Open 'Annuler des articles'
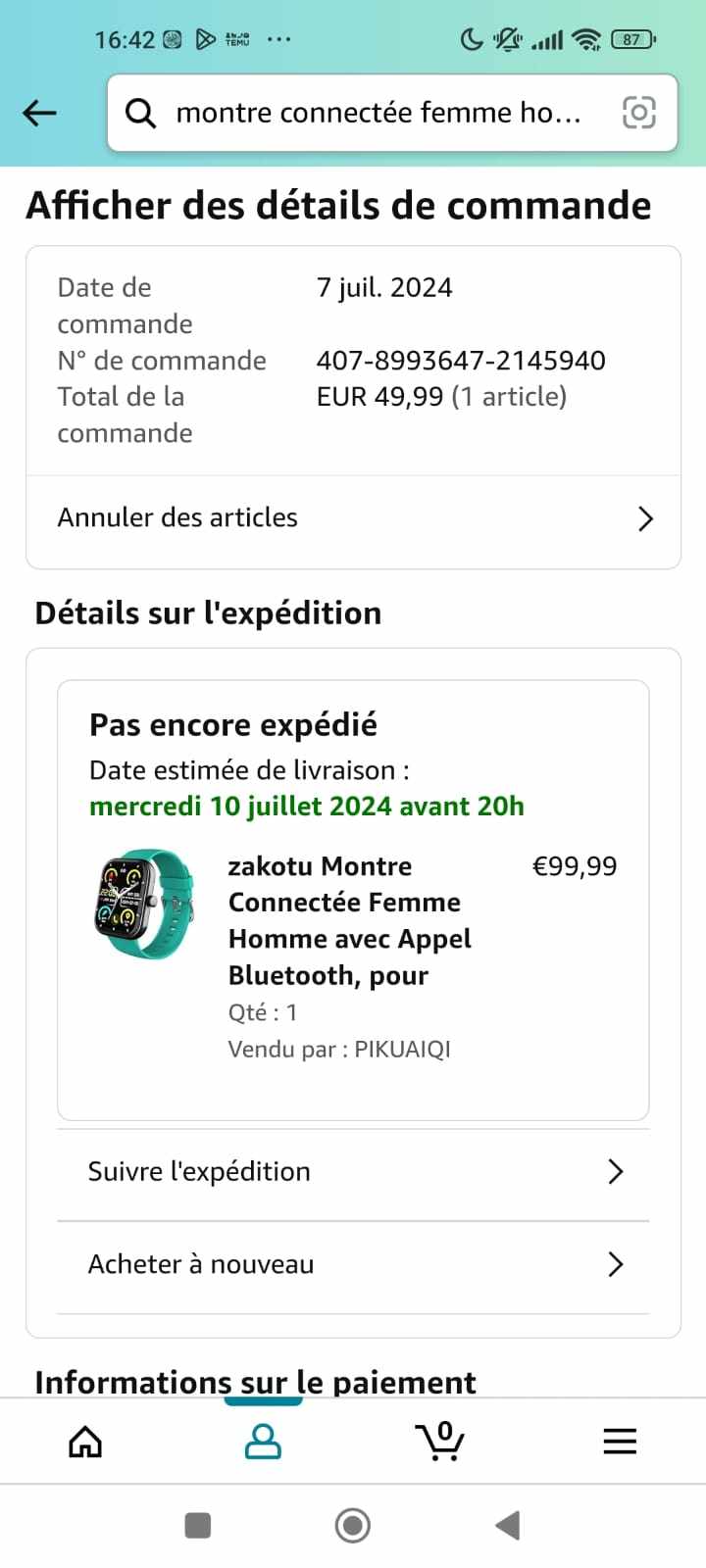 [x=353, y=518]
